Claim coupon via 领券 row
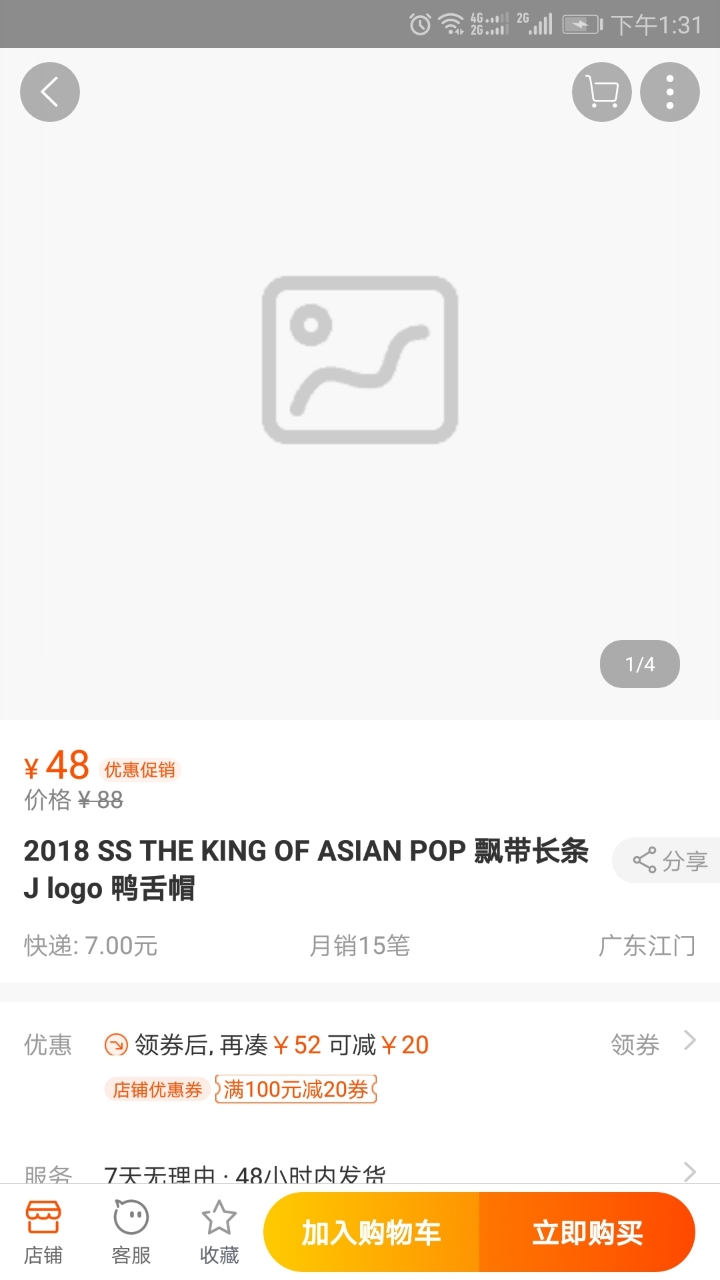Viewport: 720px width, 1280px height. 652,1045
